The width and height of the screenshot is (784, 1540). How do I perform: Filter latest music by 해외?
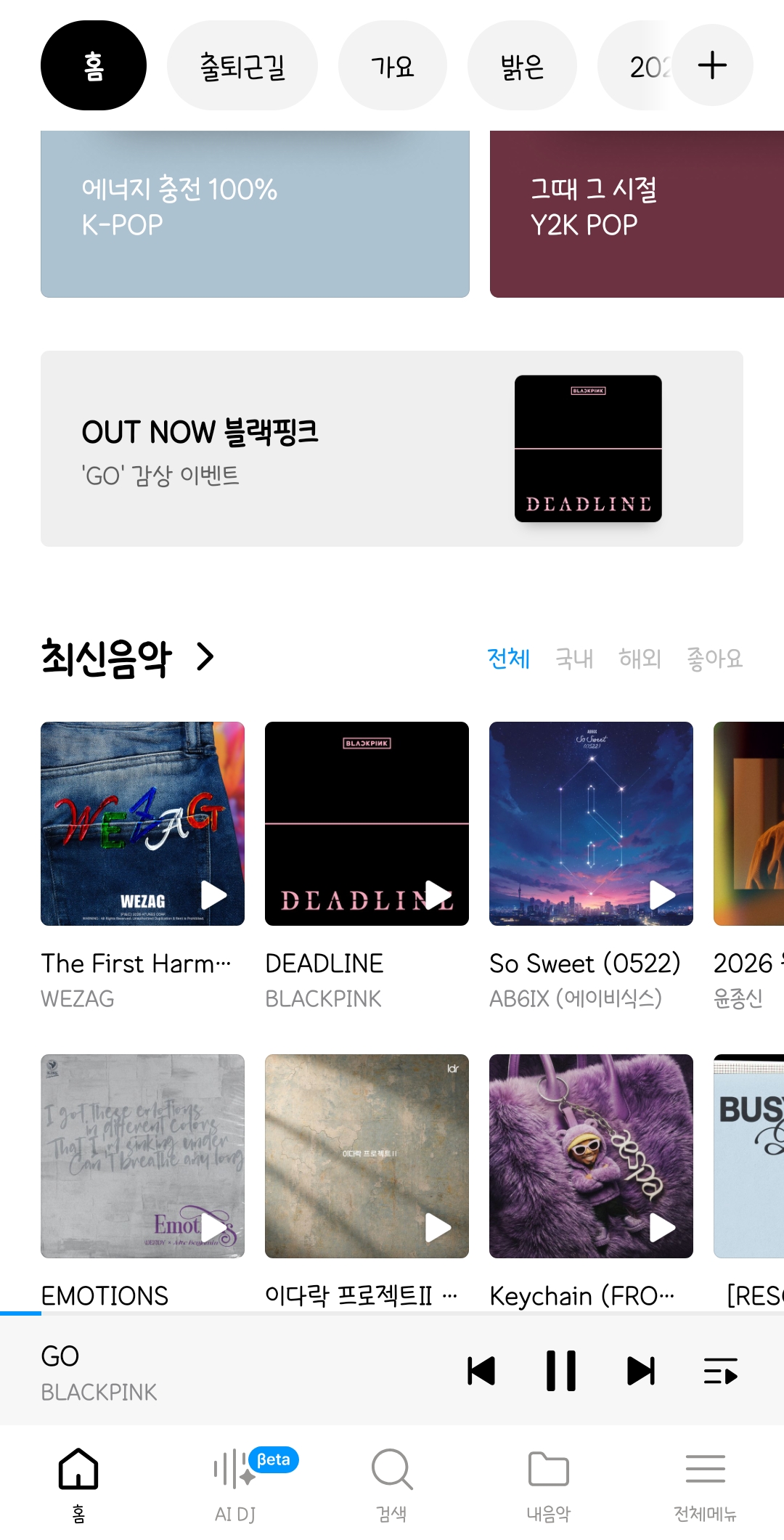click(x=640, y=659)
